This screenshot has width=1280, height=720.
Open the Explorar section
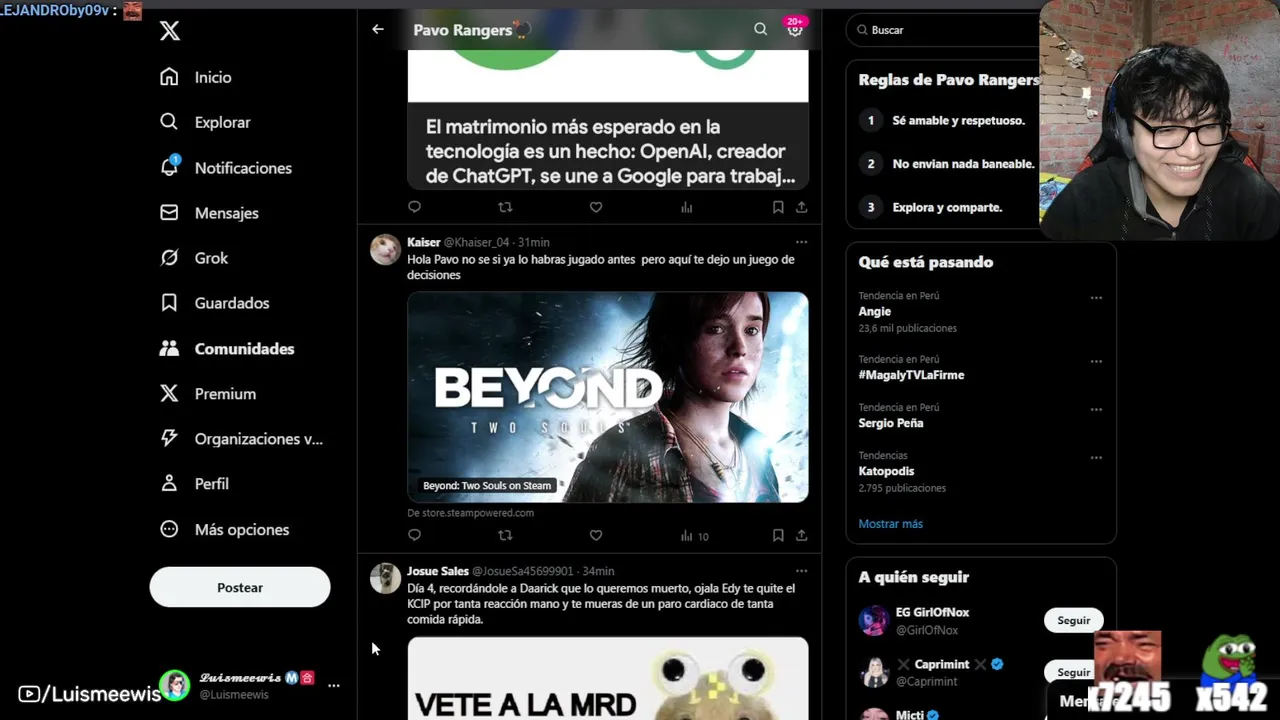point(222,122)
